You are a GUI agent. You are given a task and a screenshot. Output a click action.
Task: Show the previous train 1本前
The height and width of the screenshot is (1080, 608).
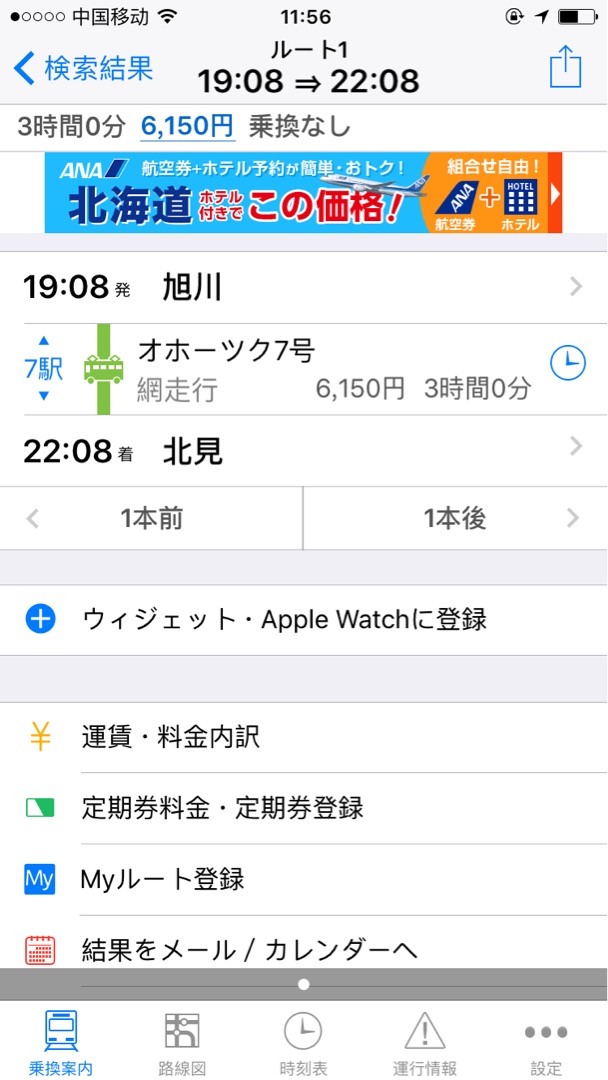point(151,518)
